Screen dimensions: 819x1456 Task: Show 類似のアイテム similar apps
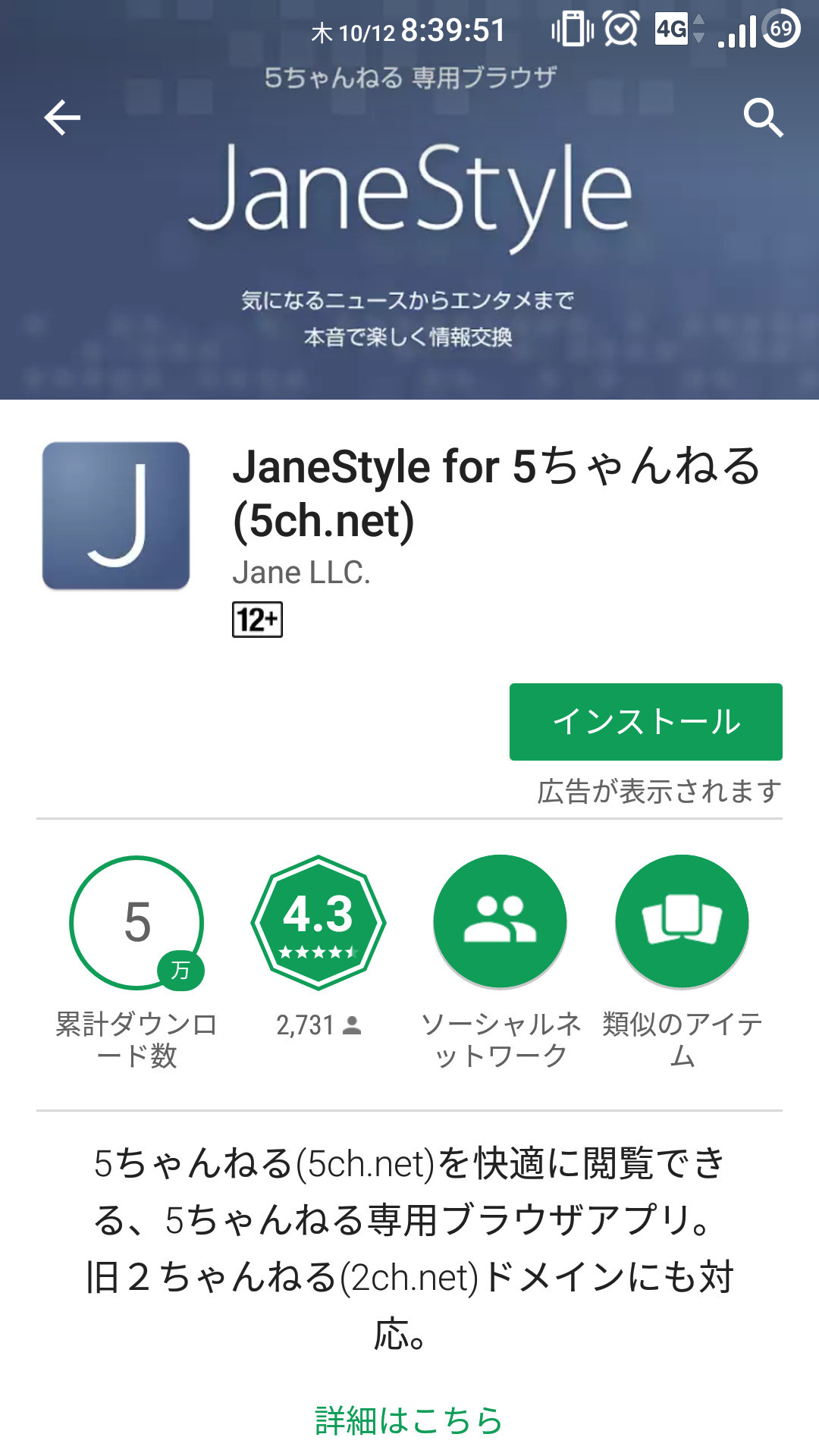tap(682, 922)
